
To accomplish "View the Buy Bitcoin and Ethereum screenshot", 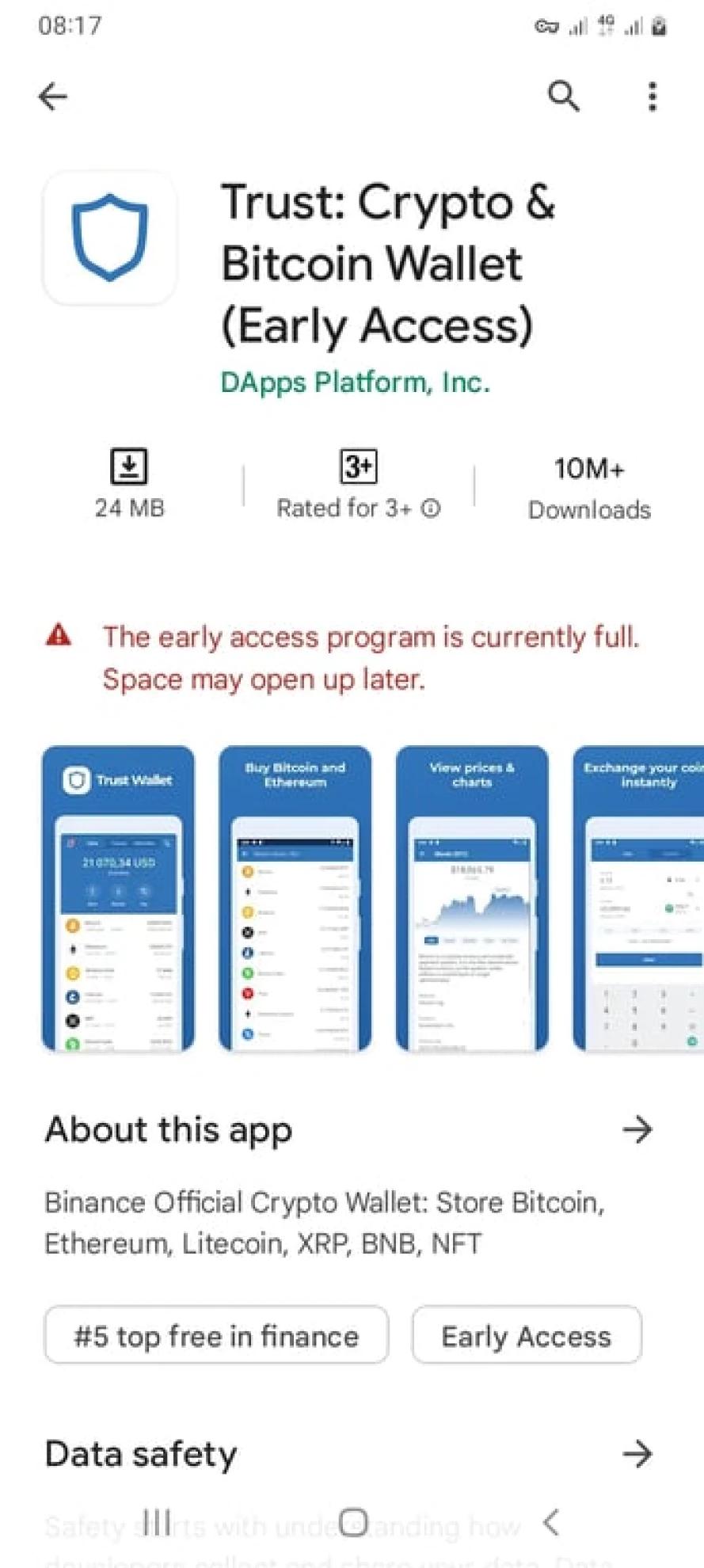I will (x=295, y=898).
